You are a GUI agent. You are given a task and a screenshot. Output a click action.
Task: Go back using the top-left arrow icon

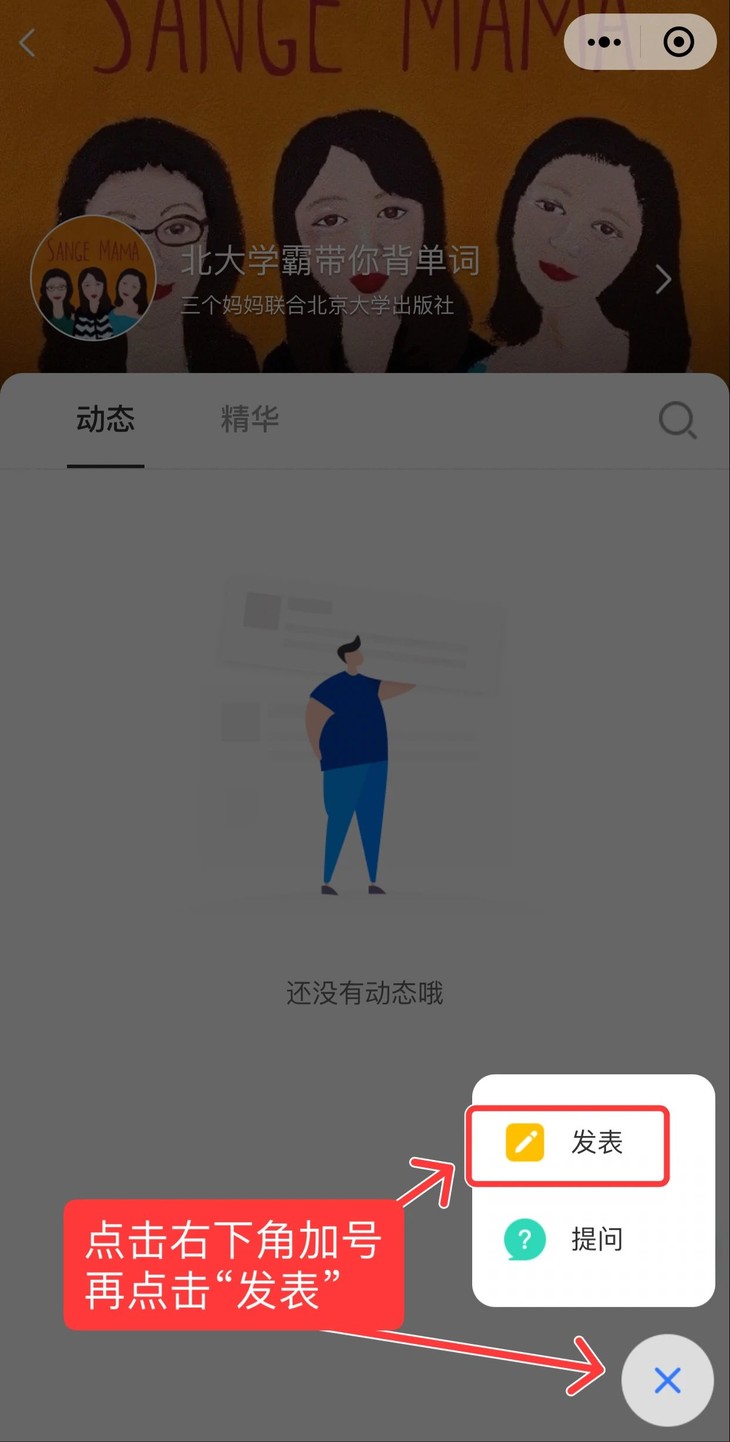[26, 42]
